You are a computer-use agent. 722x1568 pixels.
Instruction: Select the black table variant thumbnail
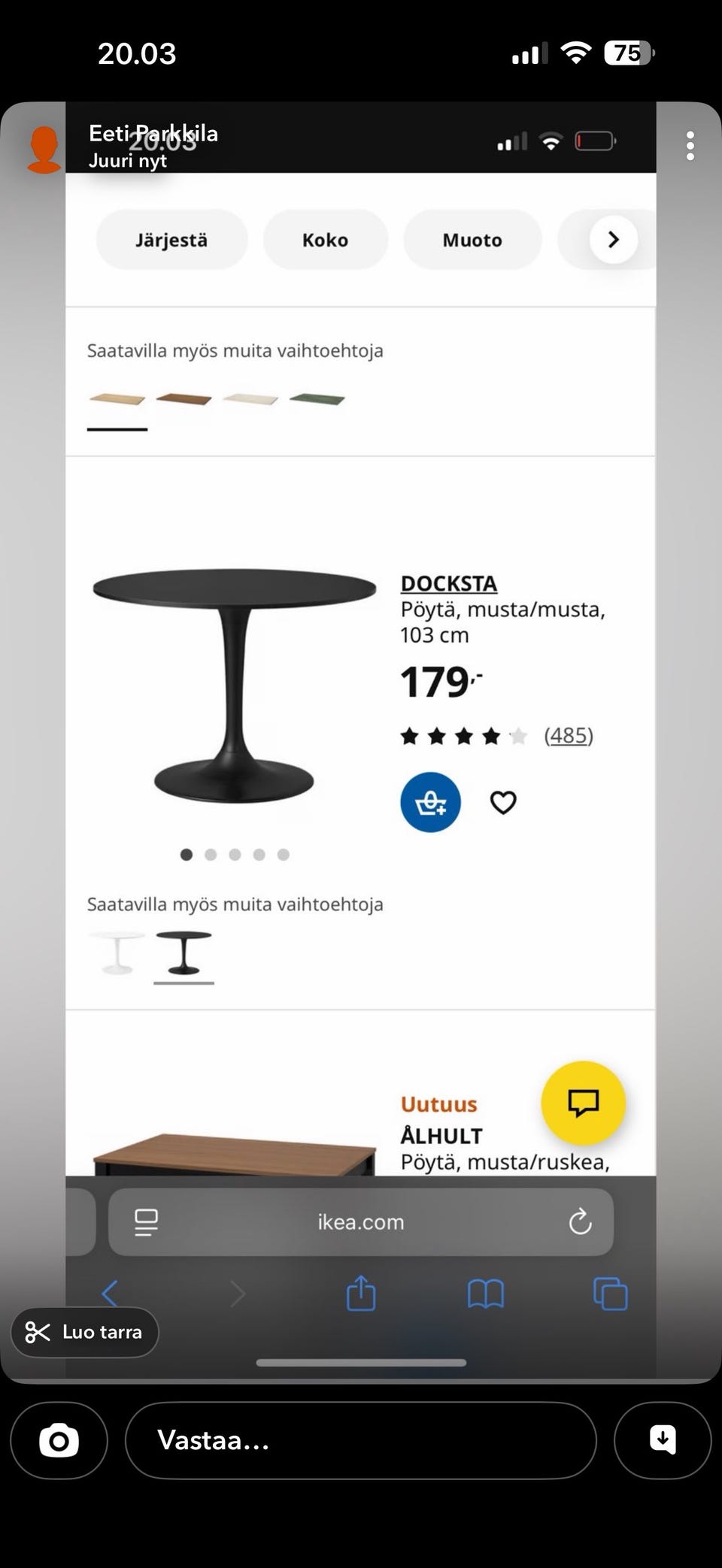click(183, 952)
